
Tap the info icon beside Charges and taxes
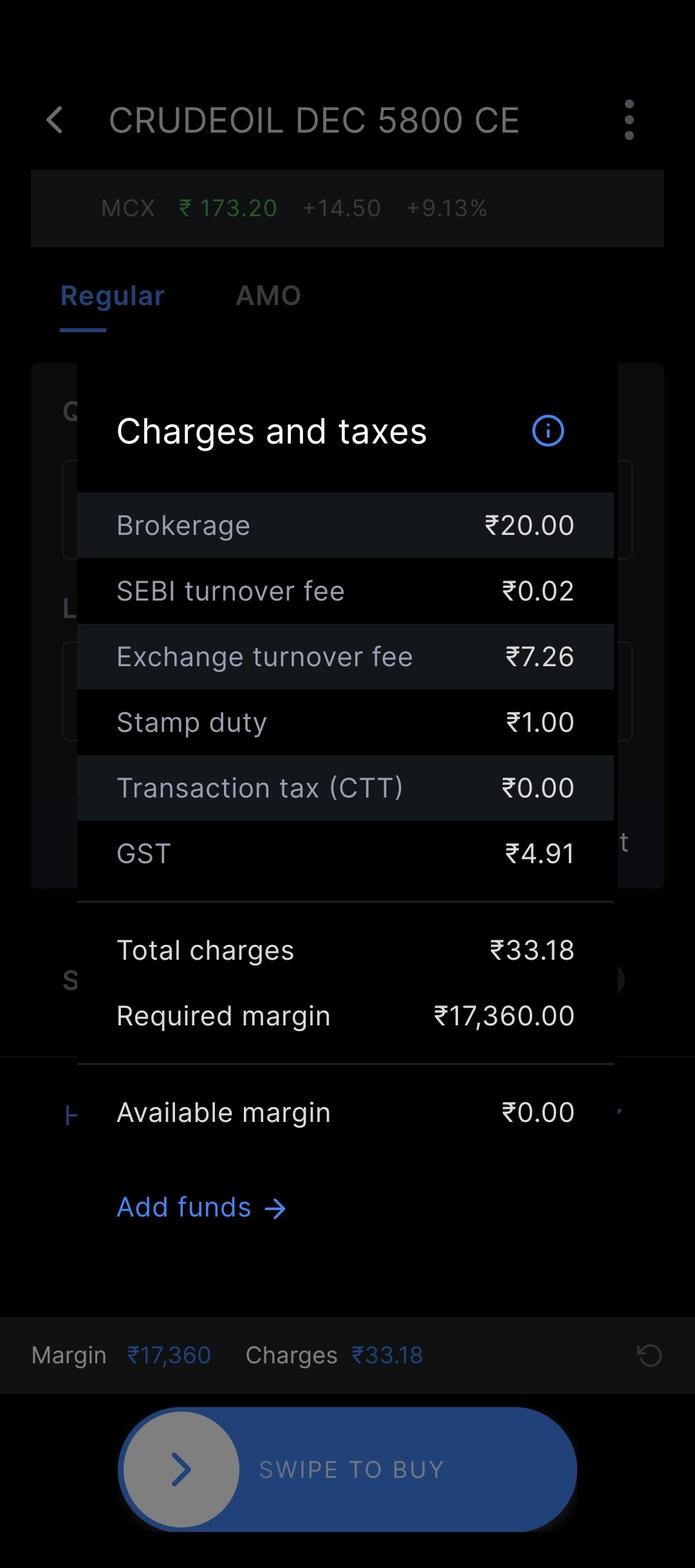coord(547,431)
